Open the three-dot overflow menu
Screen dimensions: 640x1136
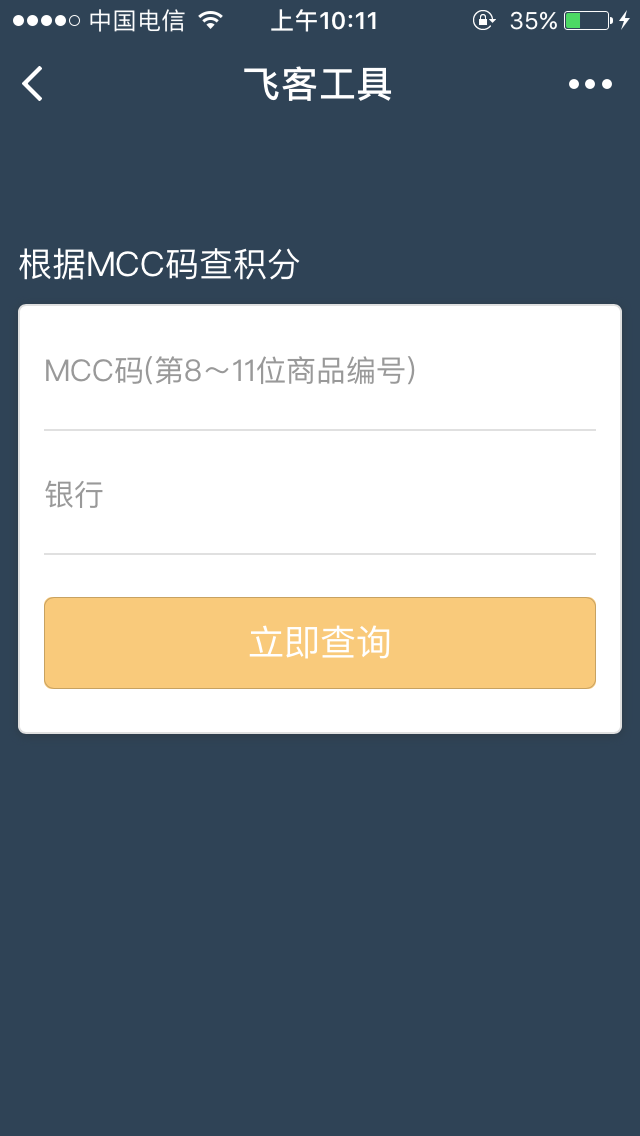coord(590,84)
